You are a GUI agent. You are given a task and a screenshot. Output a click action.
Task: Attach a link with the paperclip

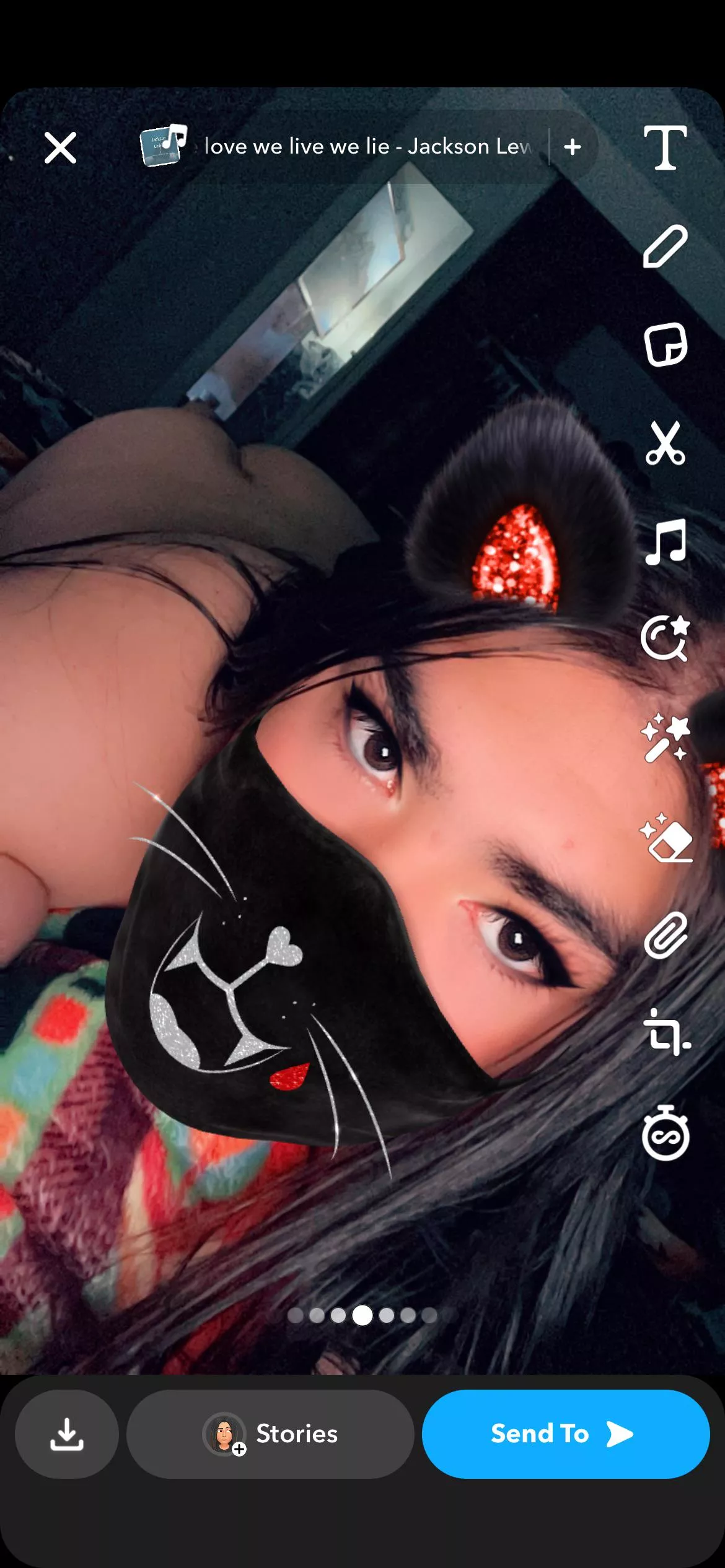(665, 936)
